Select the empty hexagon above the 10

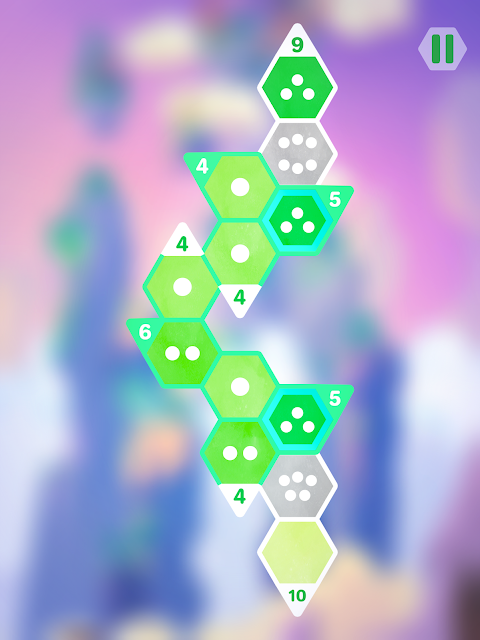click(x=297, y=552)
